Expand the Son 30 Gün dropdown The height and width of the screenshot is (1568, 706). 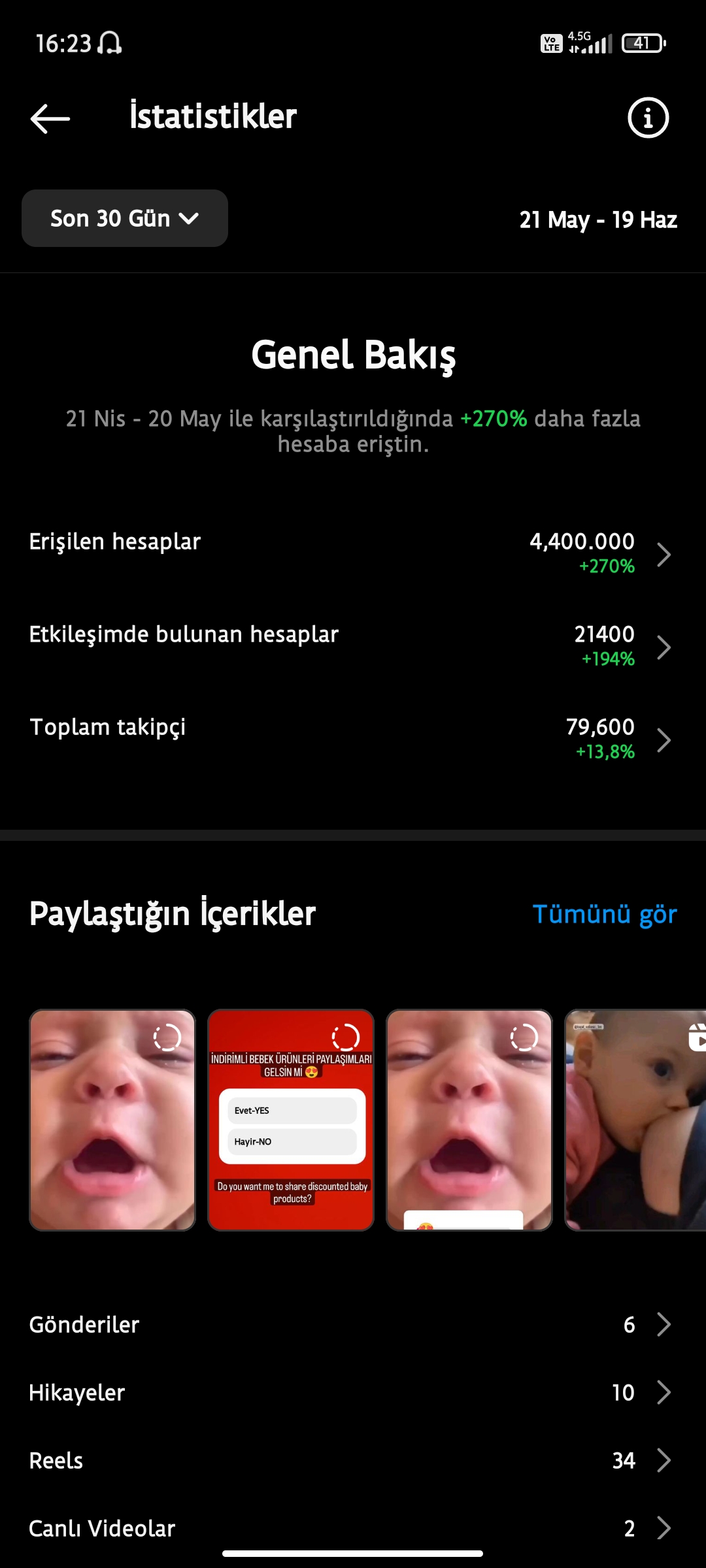(x=125, y=218)
